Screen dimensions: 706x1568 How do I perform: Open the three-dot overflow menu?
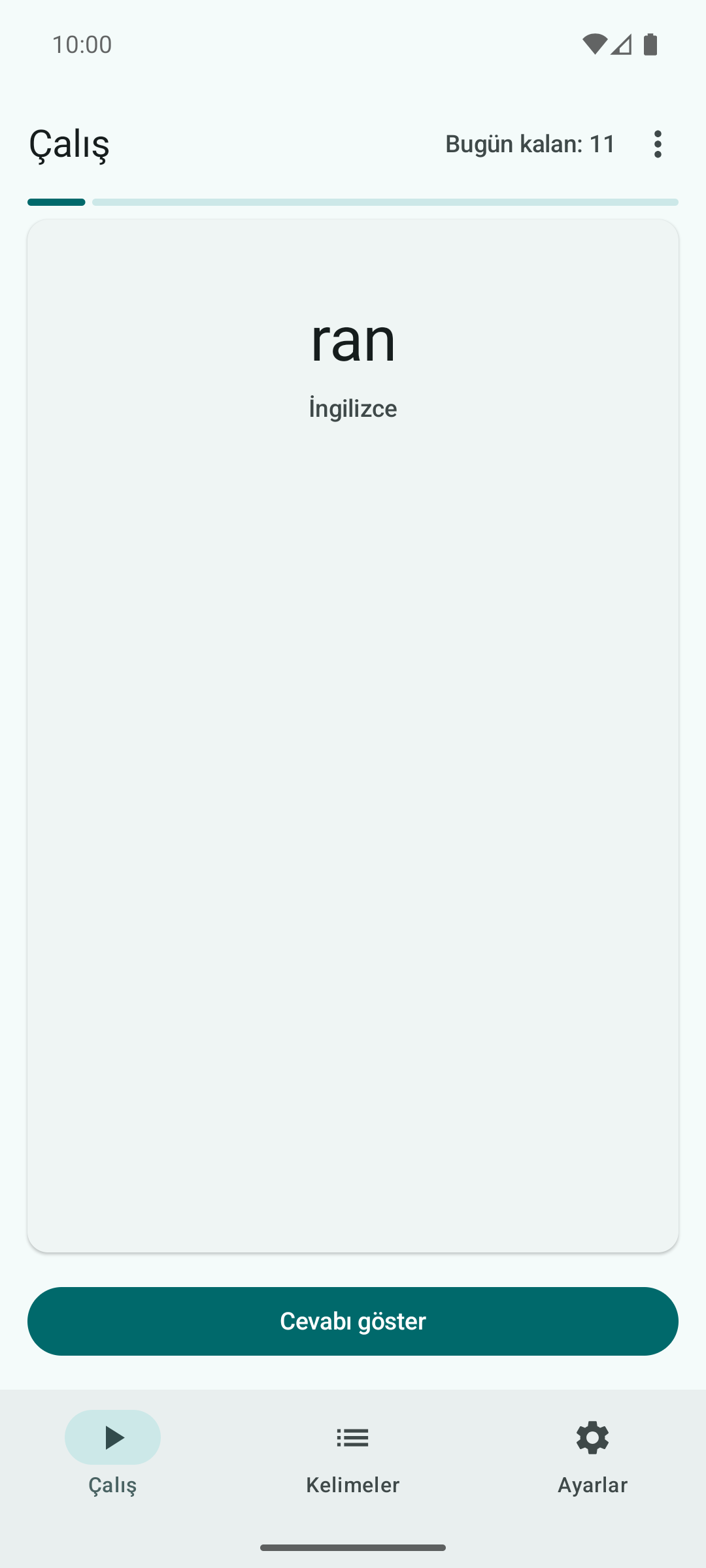(658, 144)
